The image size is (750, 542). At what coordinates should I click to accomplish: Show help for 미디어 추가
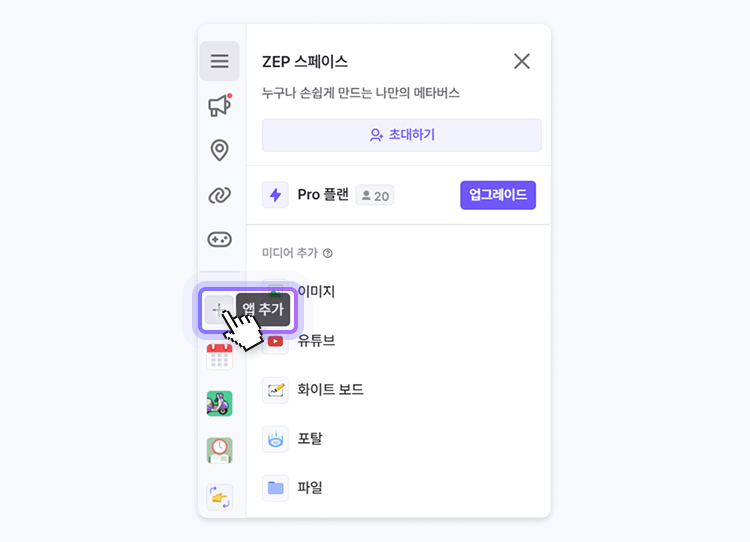click(x=328, y=253)
